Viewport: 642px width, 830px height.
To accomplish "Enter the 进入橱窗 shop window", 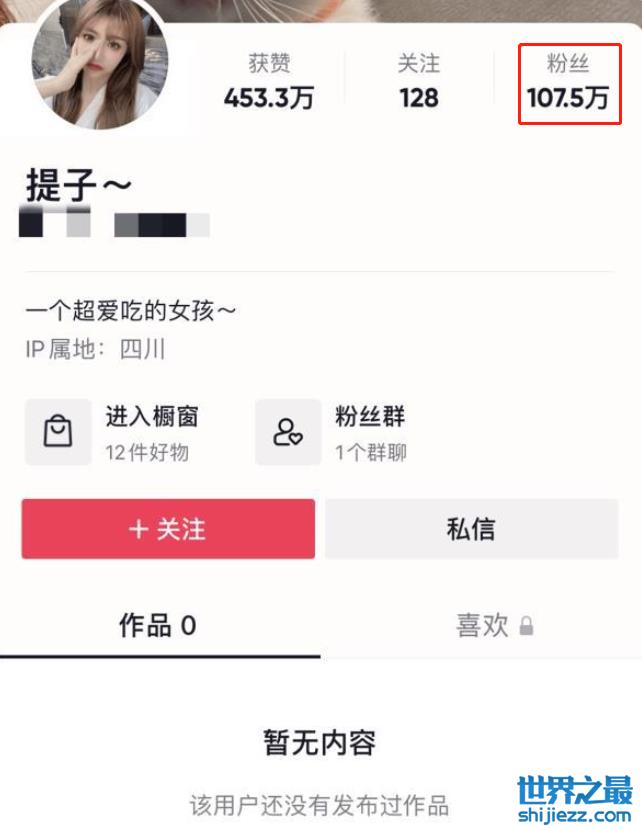I will (120, 432).
